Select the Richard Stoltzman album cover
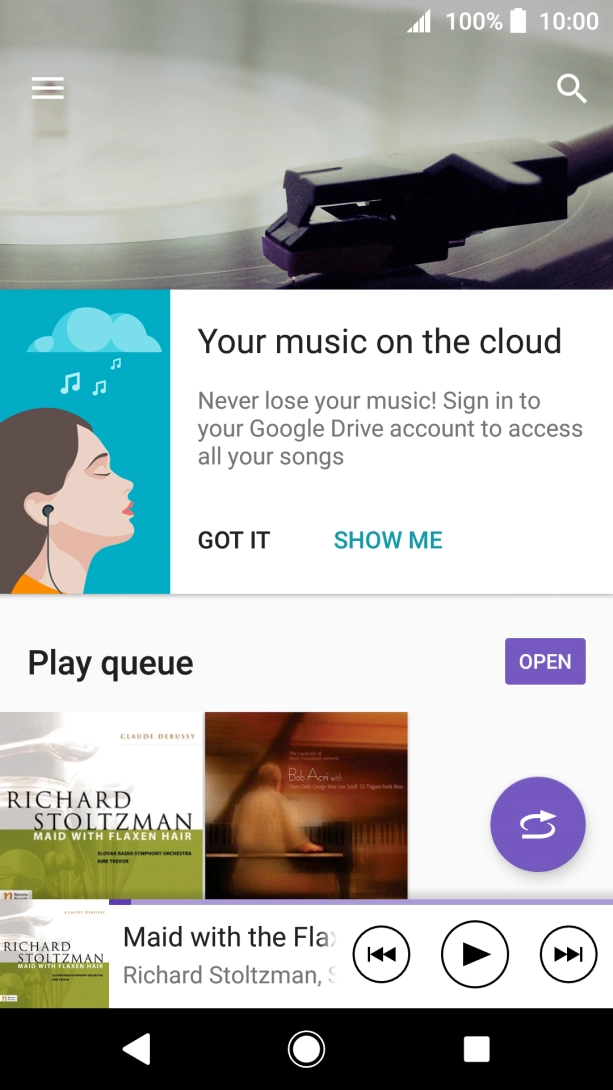 [x=101, y=805]
